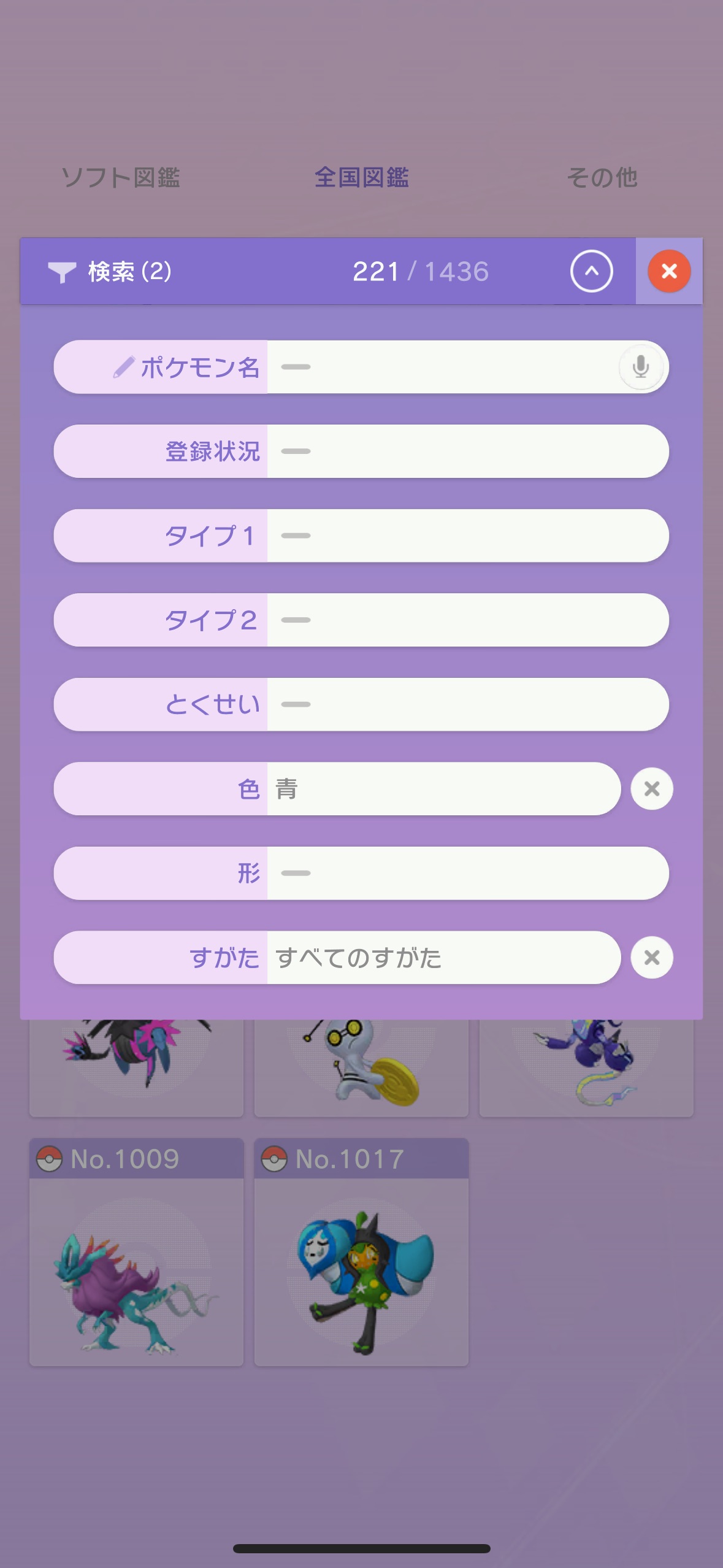The width and height of the screenshot is (723, 1568).
Task: Collapse the search panel with the up chevron
Action: [591, 271]
